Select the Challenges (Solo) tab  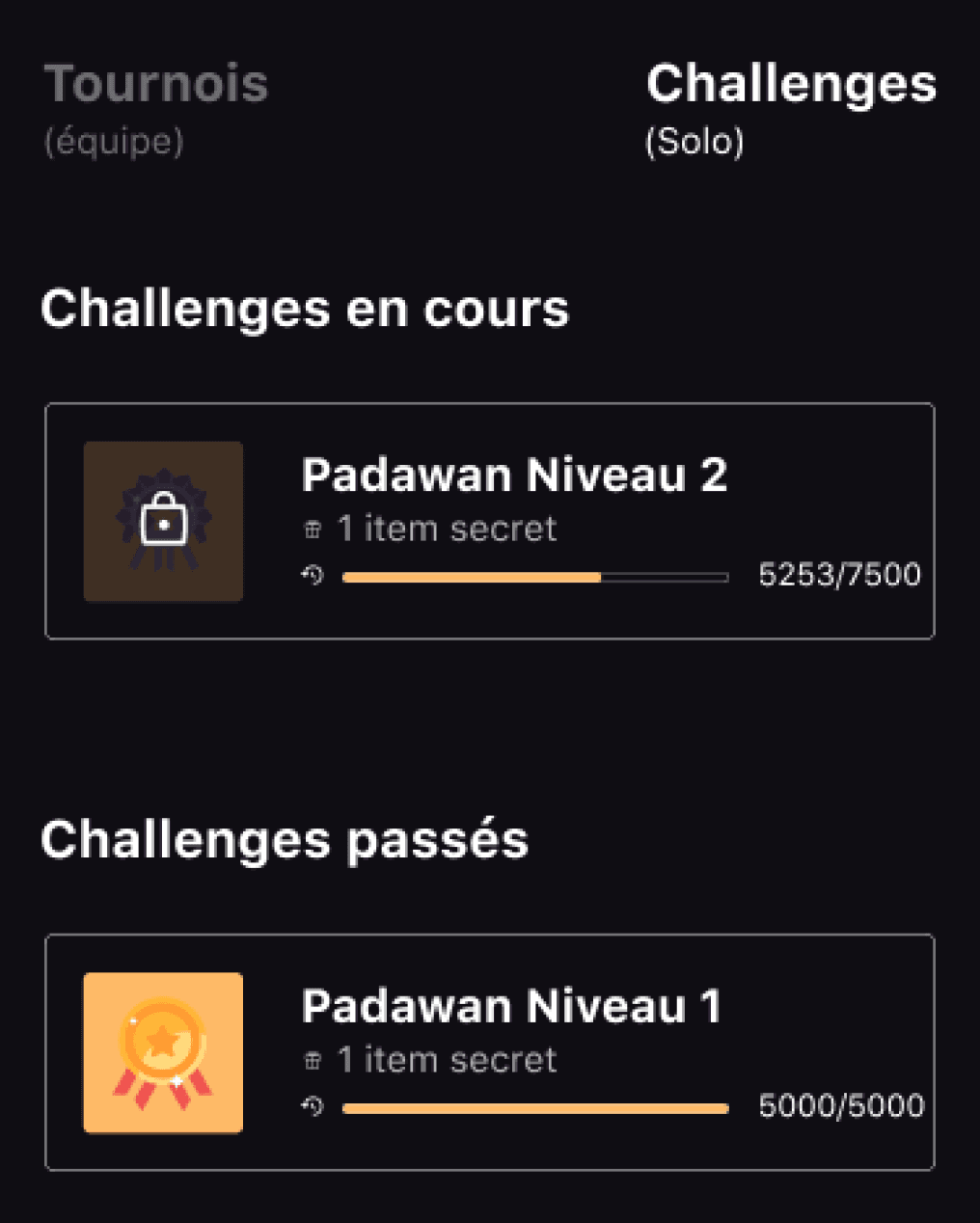tap(791, 109)
